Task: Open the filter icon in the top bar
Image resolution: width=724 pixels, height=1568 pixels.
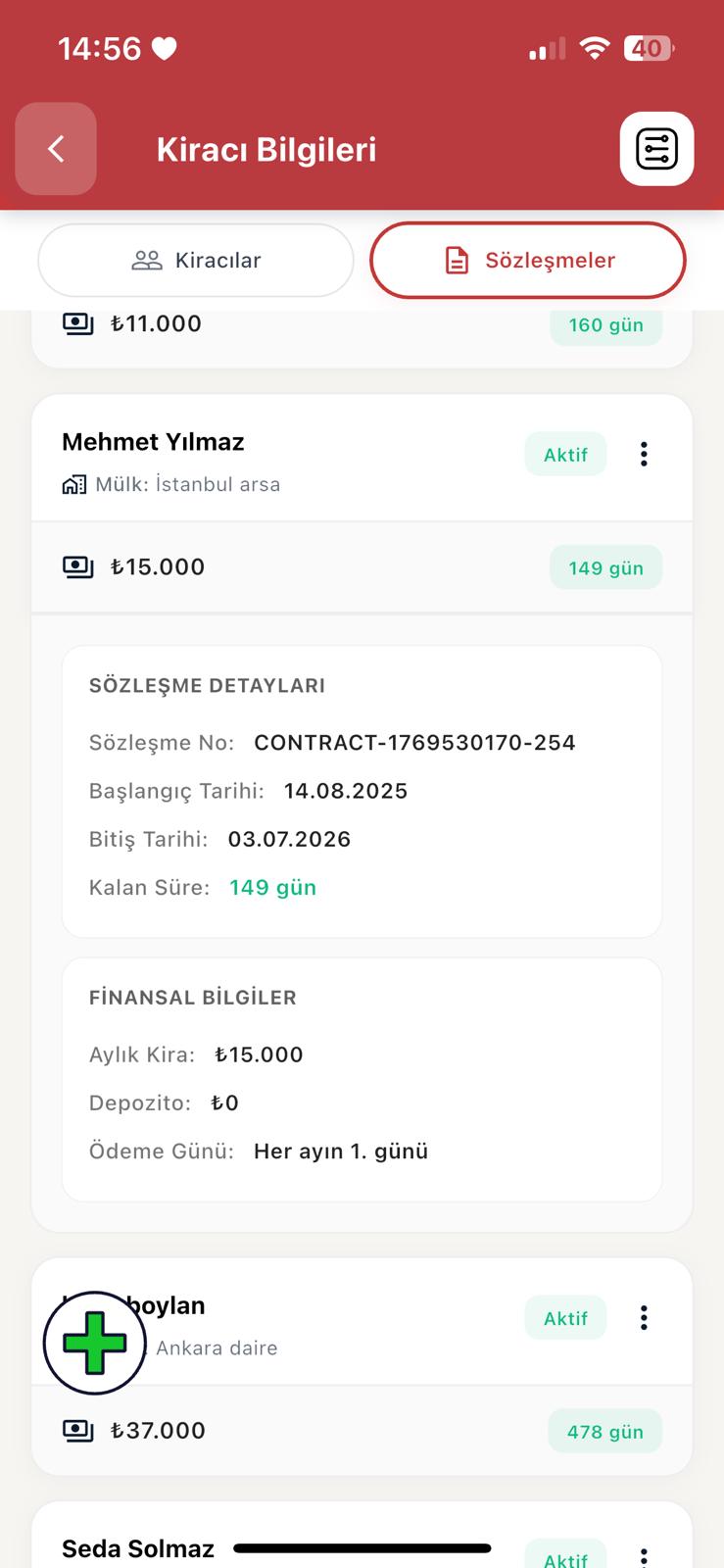Action: 656,149
